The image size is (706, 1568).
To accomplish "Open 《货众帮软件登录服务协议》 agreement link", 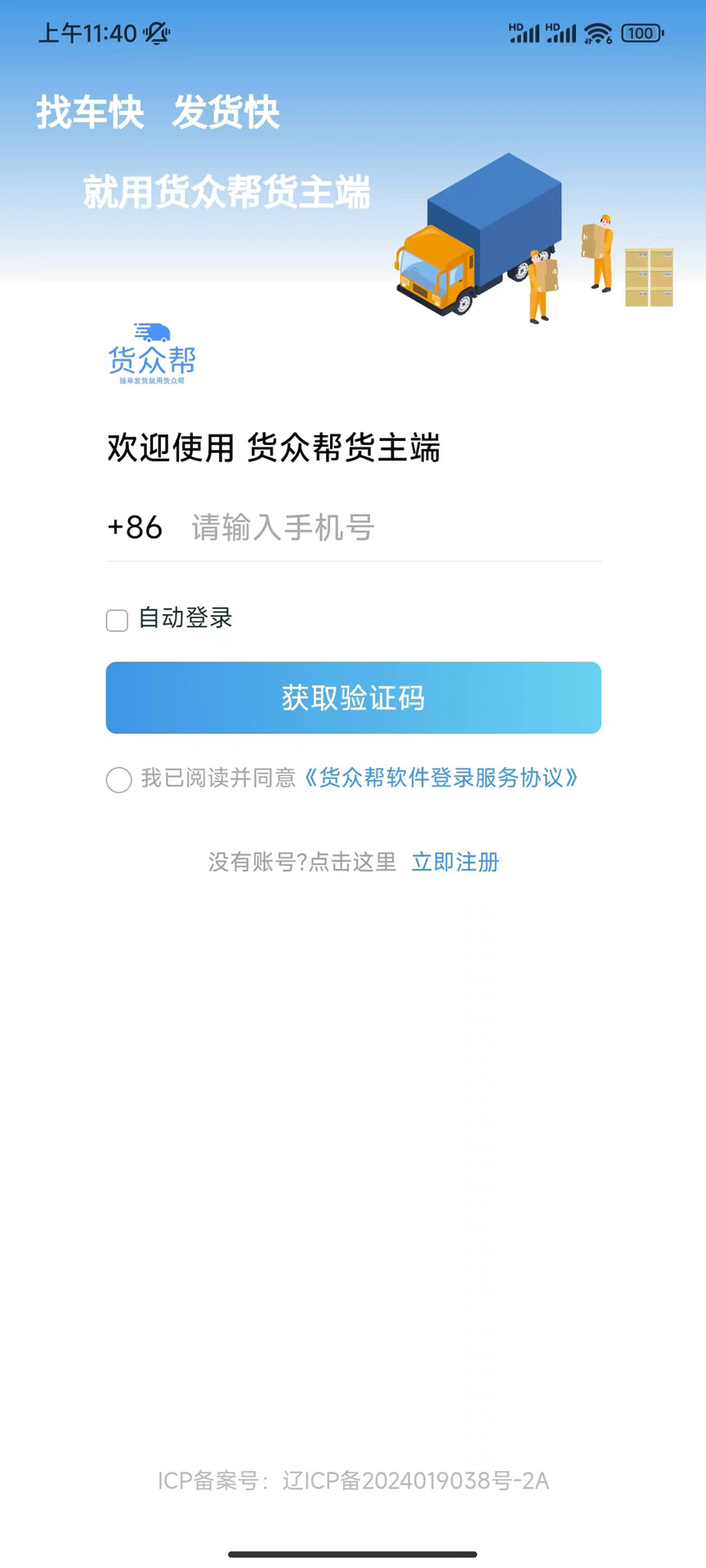I will tap(442, 779).
